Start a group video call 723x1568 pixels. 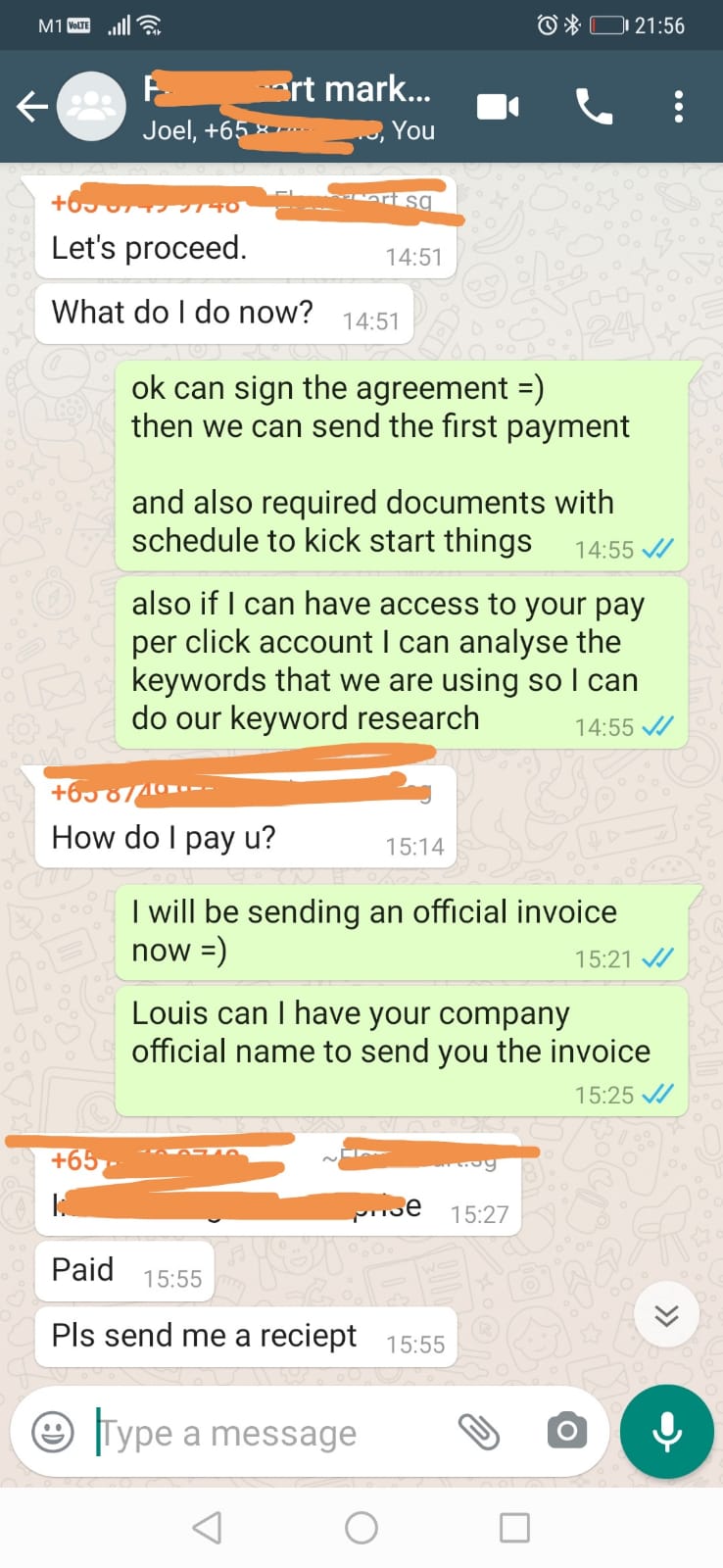click(498, 106)
